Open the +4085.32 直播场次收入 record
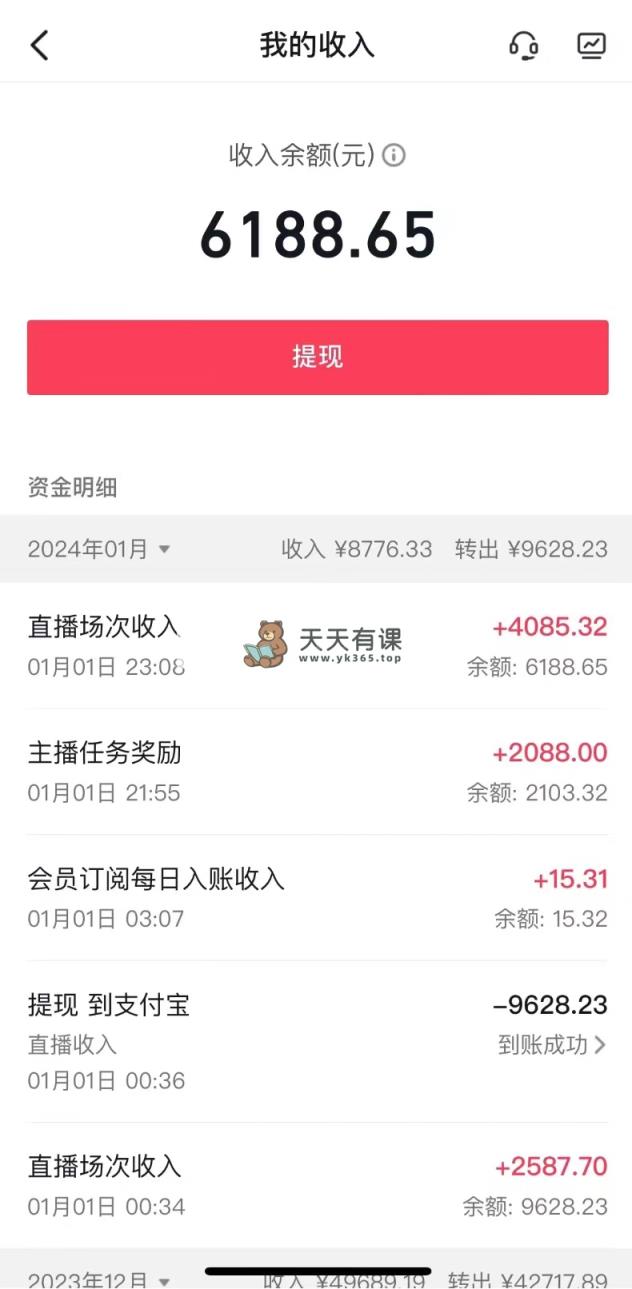Viewport: 632px width, 1289px height. [317, 646]
